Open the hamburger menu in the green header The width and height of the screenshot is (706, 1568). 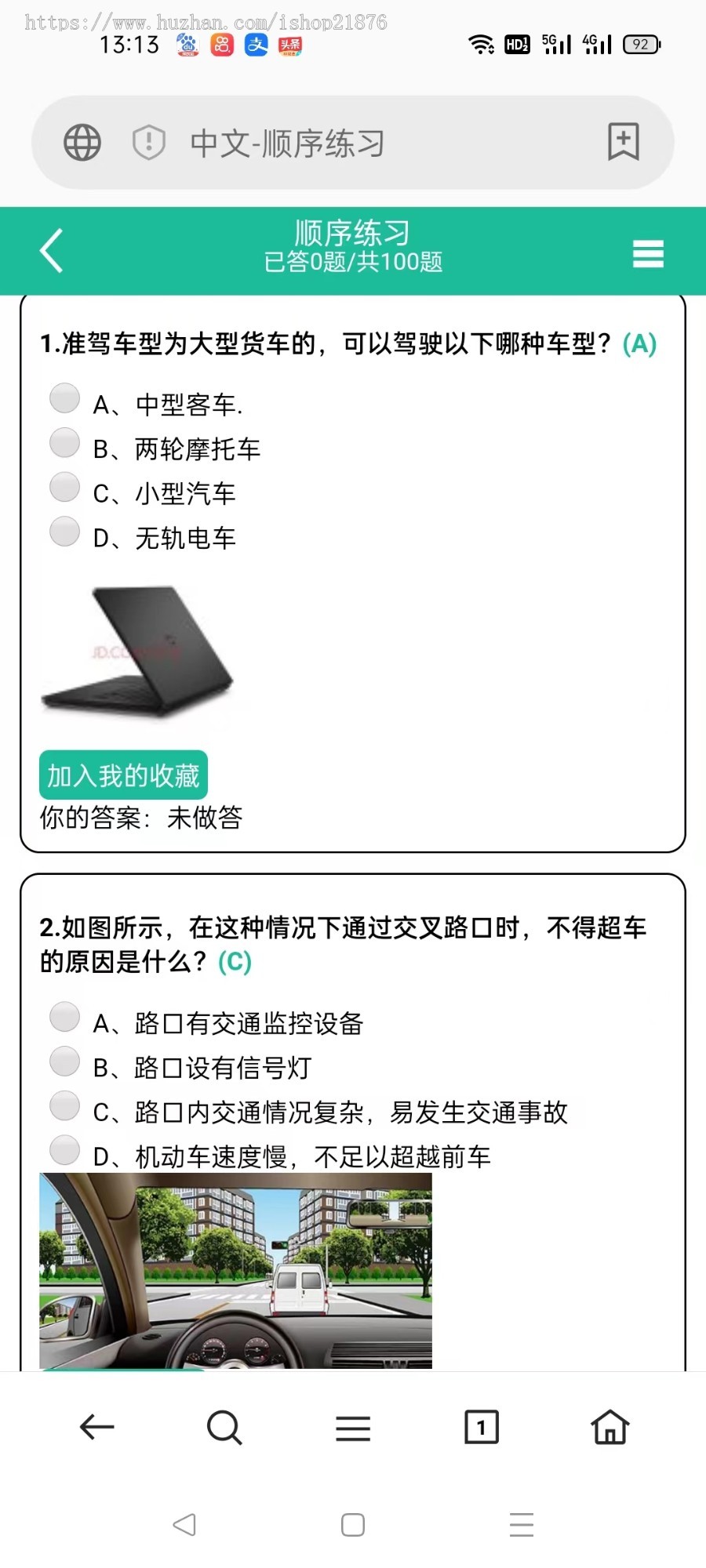pyautogui.click(x=648, y=253)
